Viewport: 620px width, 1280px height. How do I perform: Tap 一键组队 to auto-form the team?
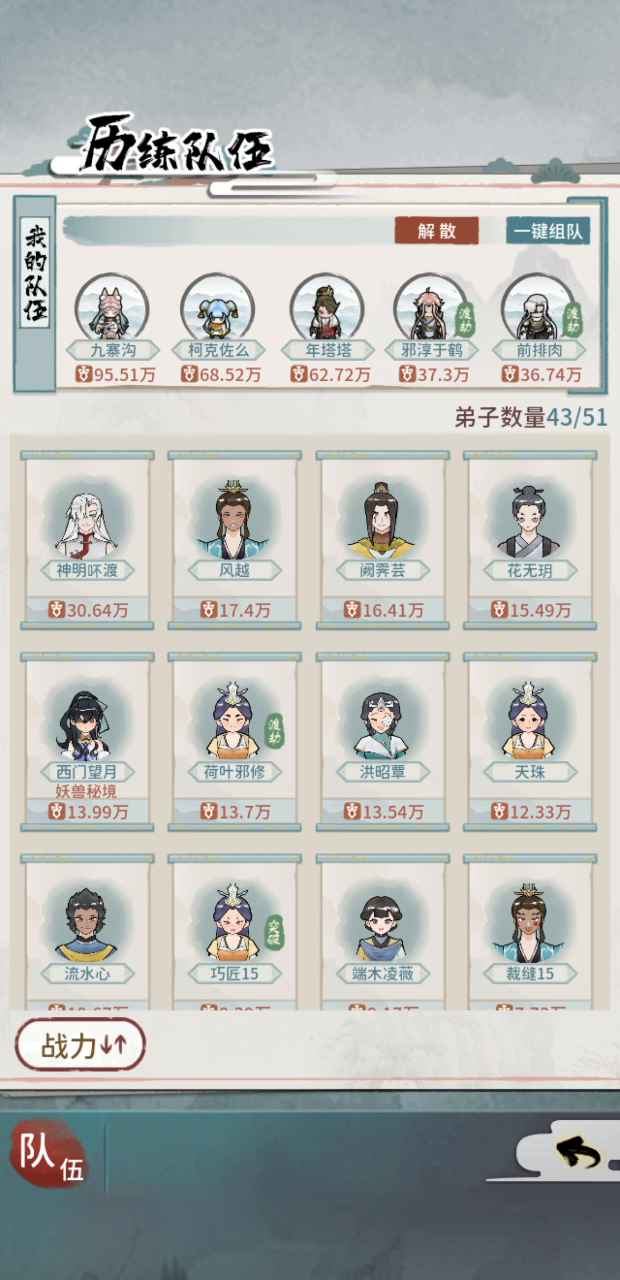547,231
